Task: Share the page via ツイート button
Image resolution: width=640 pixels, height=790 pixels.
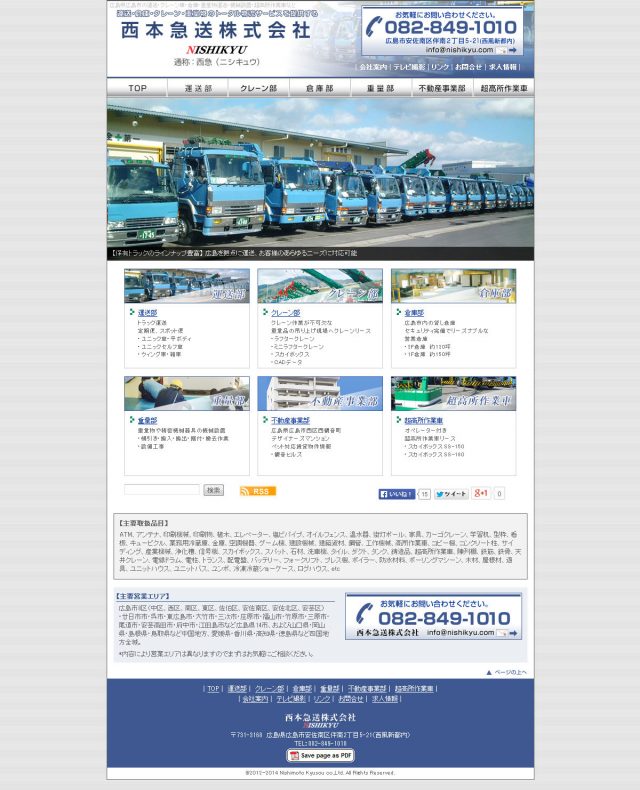Action: coord(451,494)
